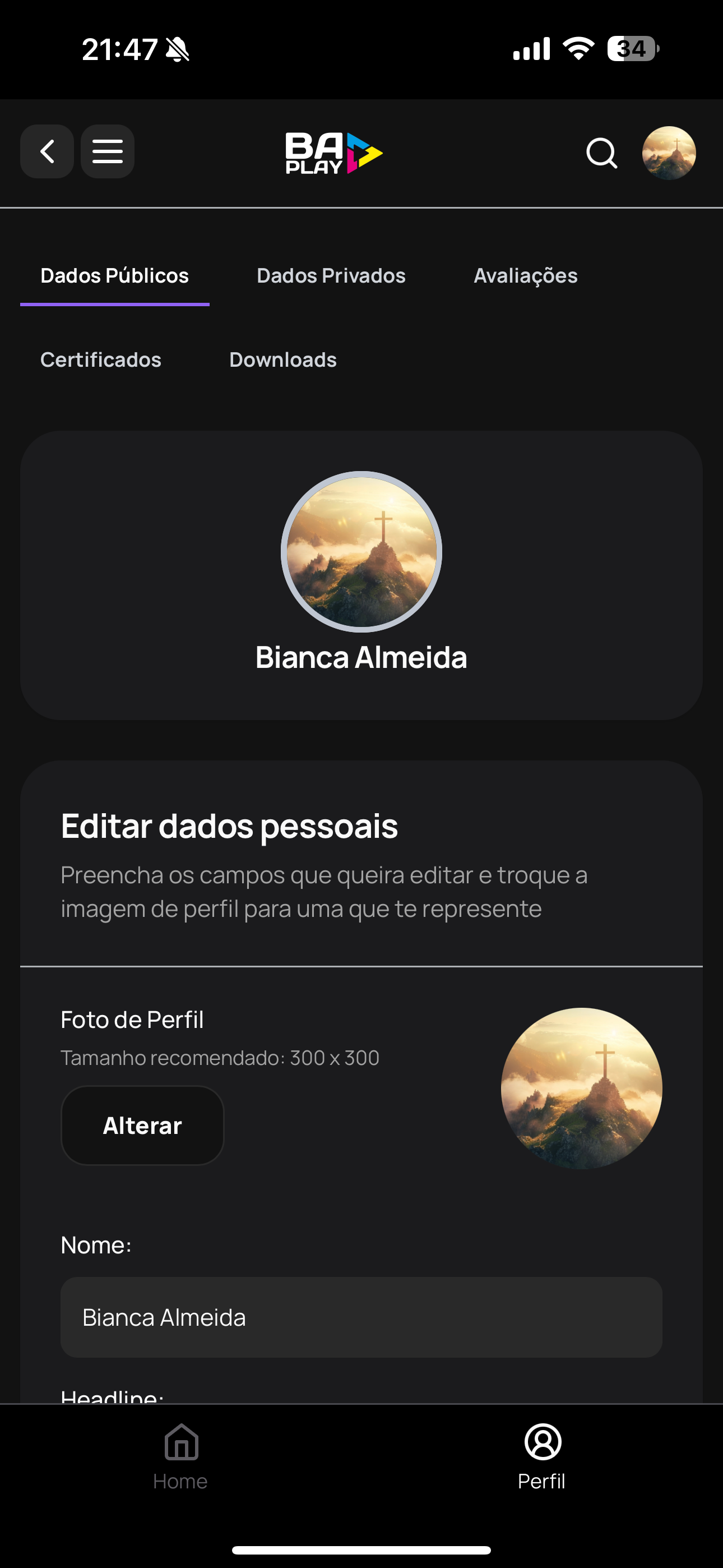Select the Dados Públicos tab
Screen dimensions: 723x1568
pos(114,276)
